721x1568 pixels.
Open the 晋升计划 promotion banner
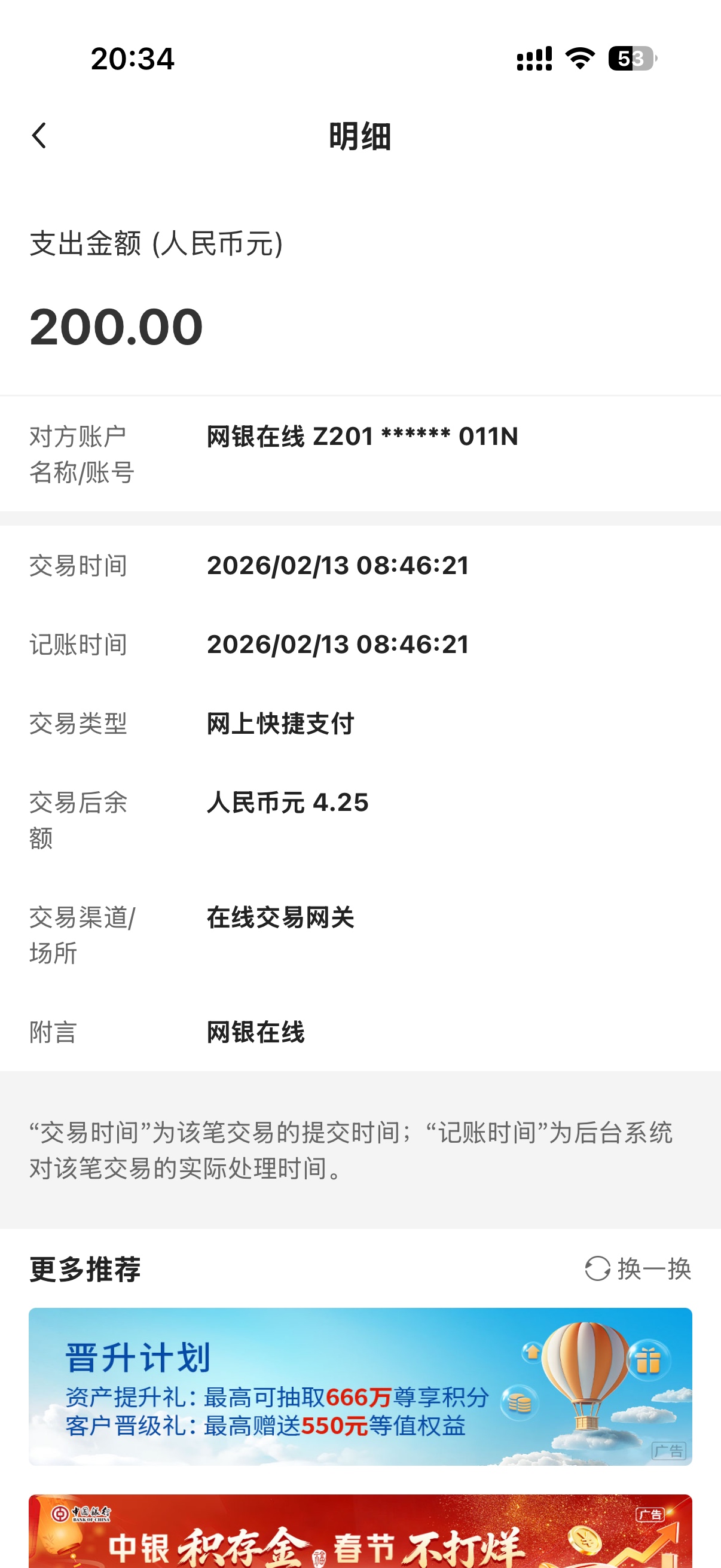pyautogui.click(x=360, y=1387)
